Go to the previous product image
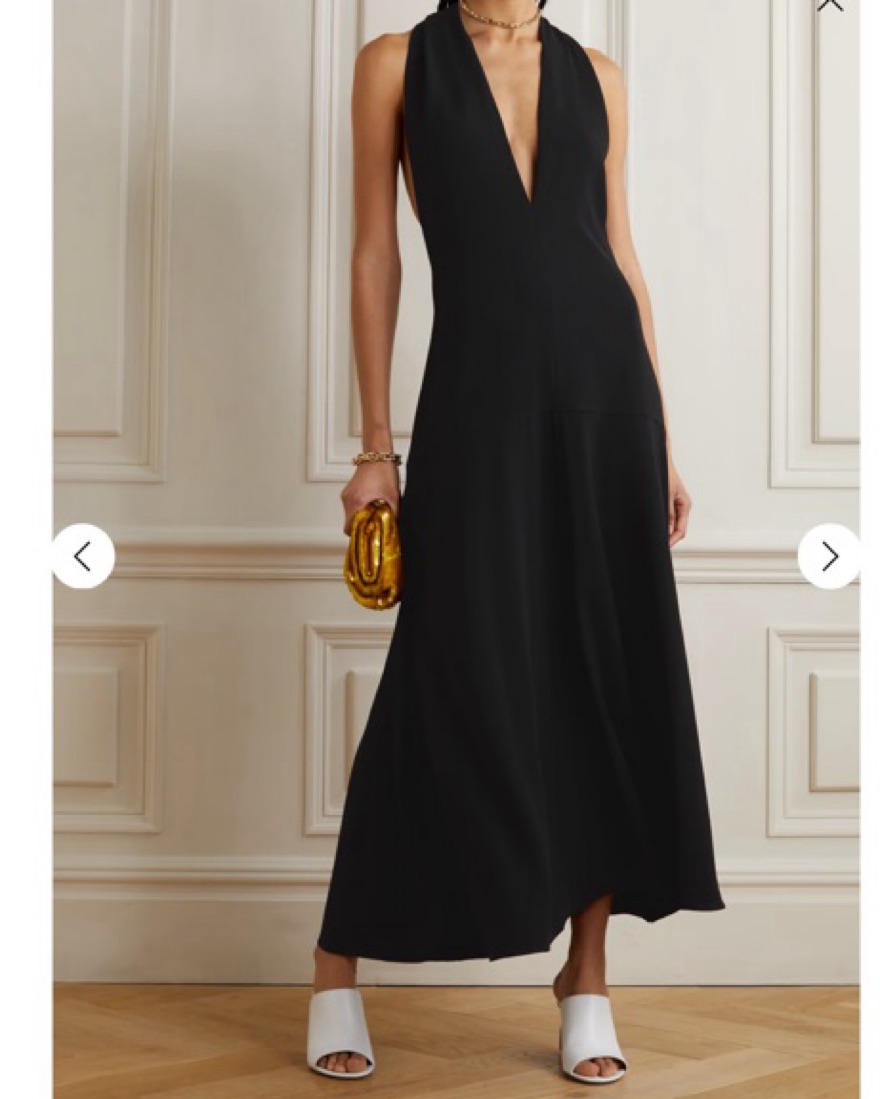Screen dimensions: 880x1099 point(83,556)
